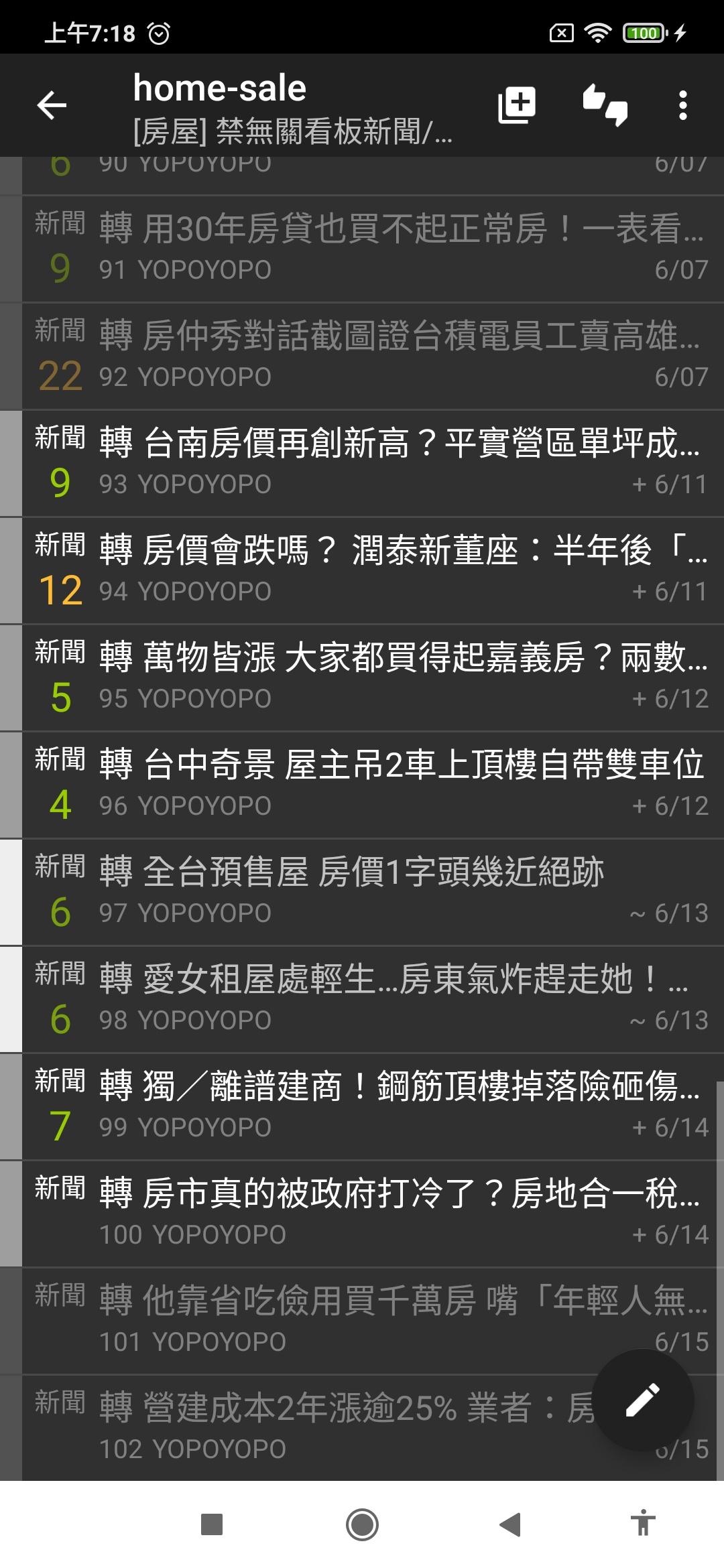This screenshot has width=724, height=1568.
Task: Open post 93 about 台南房價再創新高
Action: coord(373,463)
